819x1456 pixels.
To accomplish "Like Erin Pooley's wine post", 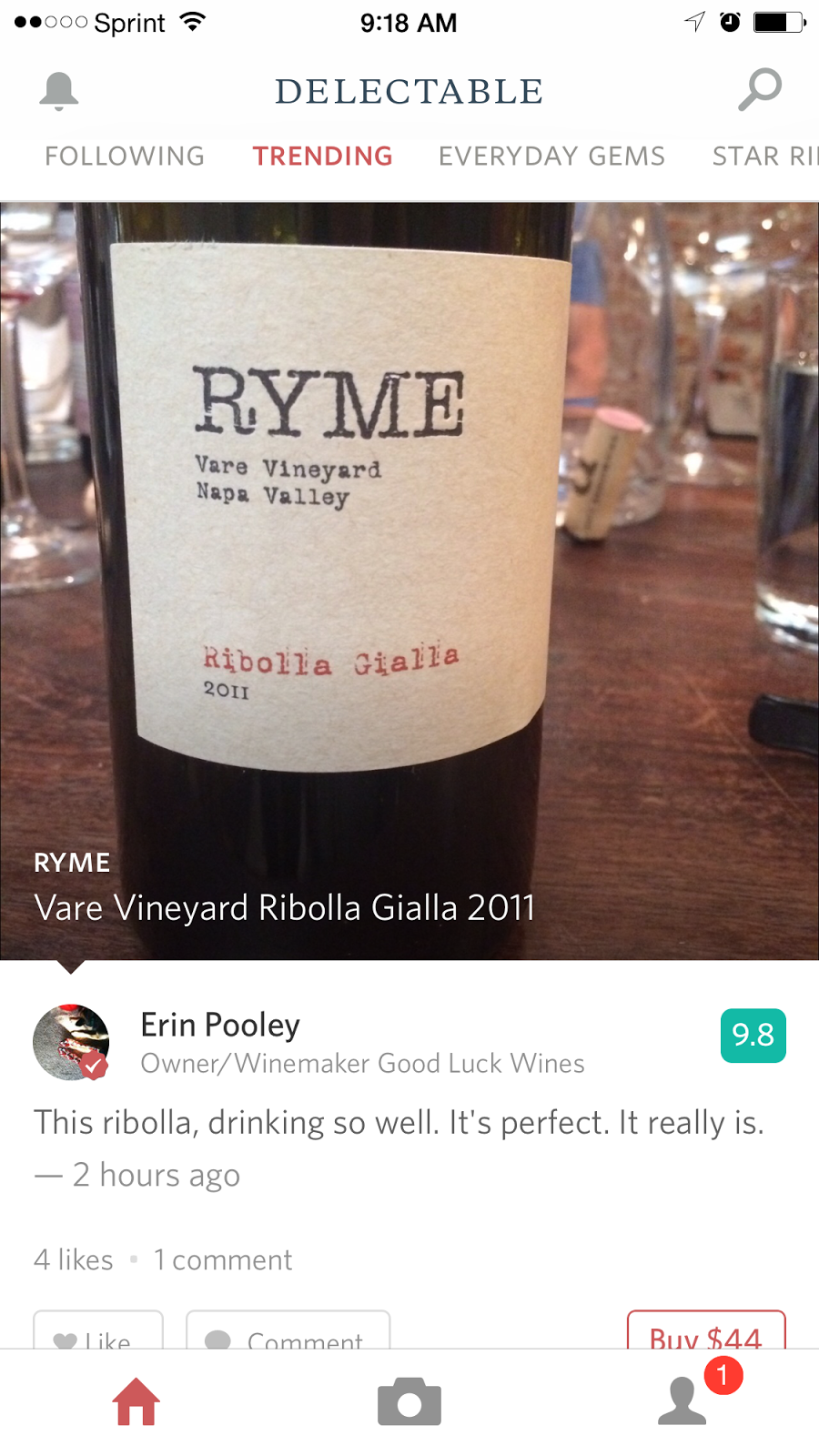I will coord(98,1332).
